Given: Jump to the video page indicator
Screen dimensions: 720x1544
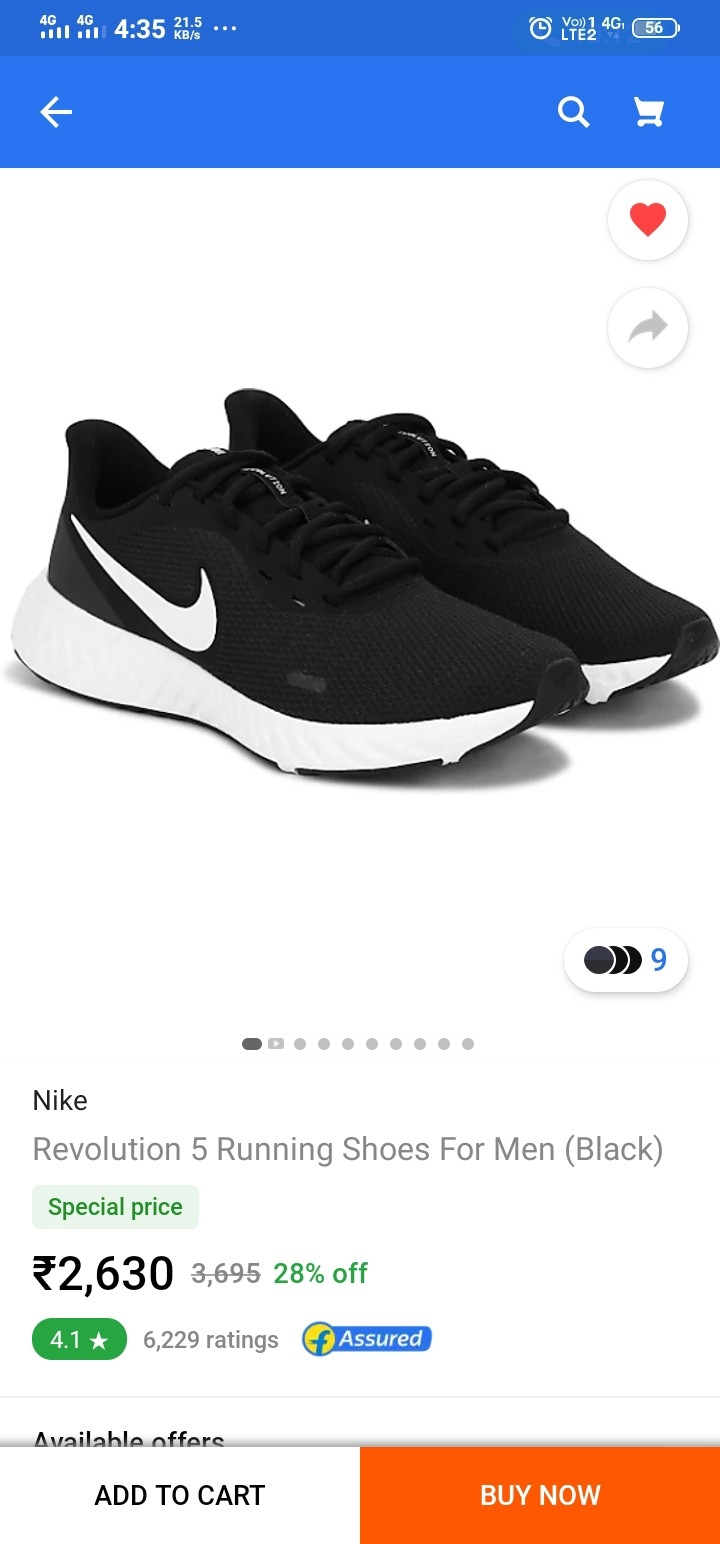Looking at the screenshot, I should 276,1044.
